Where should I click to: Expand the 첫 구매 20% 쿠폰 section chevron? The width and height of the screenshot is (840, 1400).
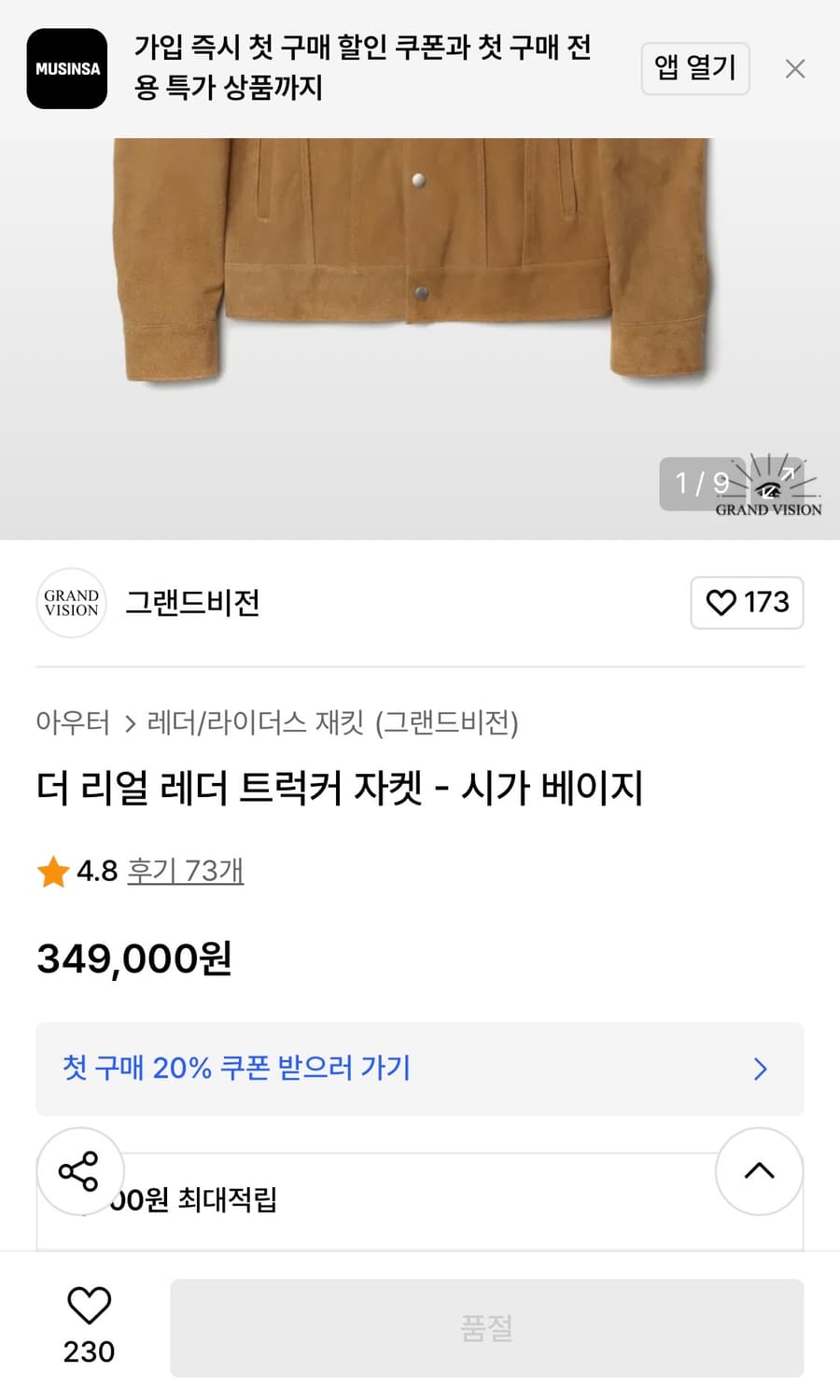tap(762, 1069)
